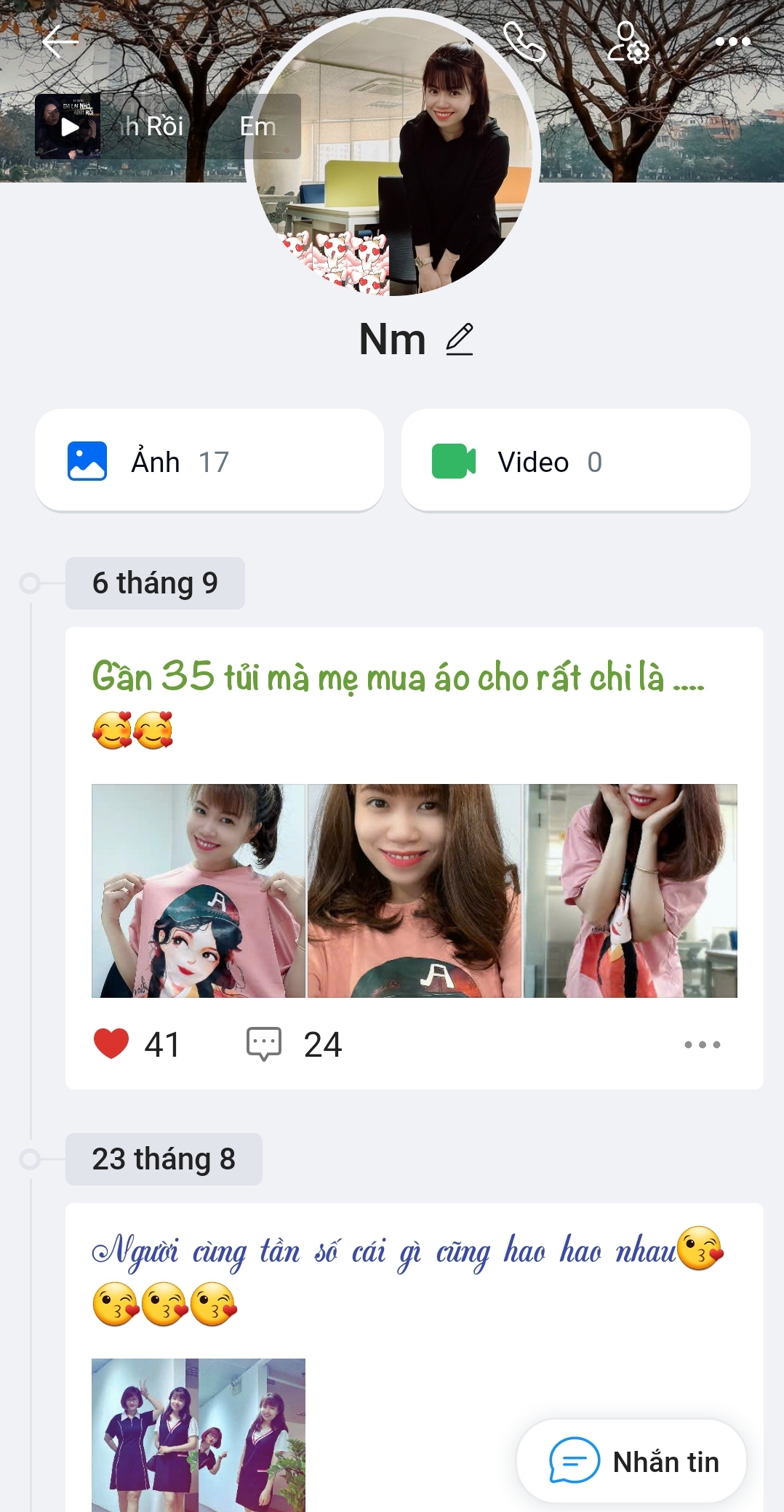Open friend settings icon
The image size is (784, 1512).
[x=628, y=42]
